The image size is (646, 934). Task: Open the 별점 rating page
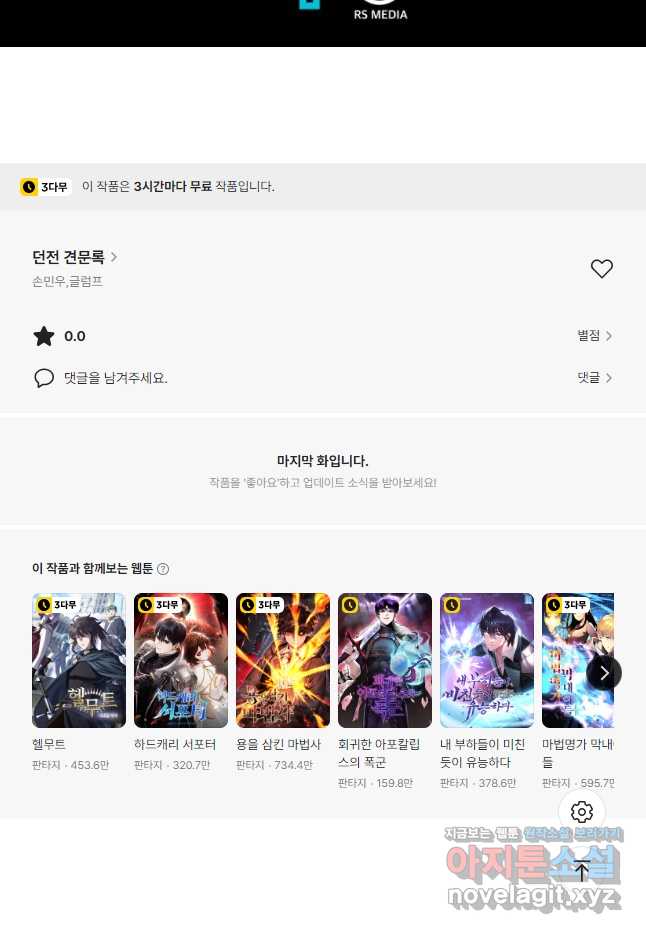[594, 336]
